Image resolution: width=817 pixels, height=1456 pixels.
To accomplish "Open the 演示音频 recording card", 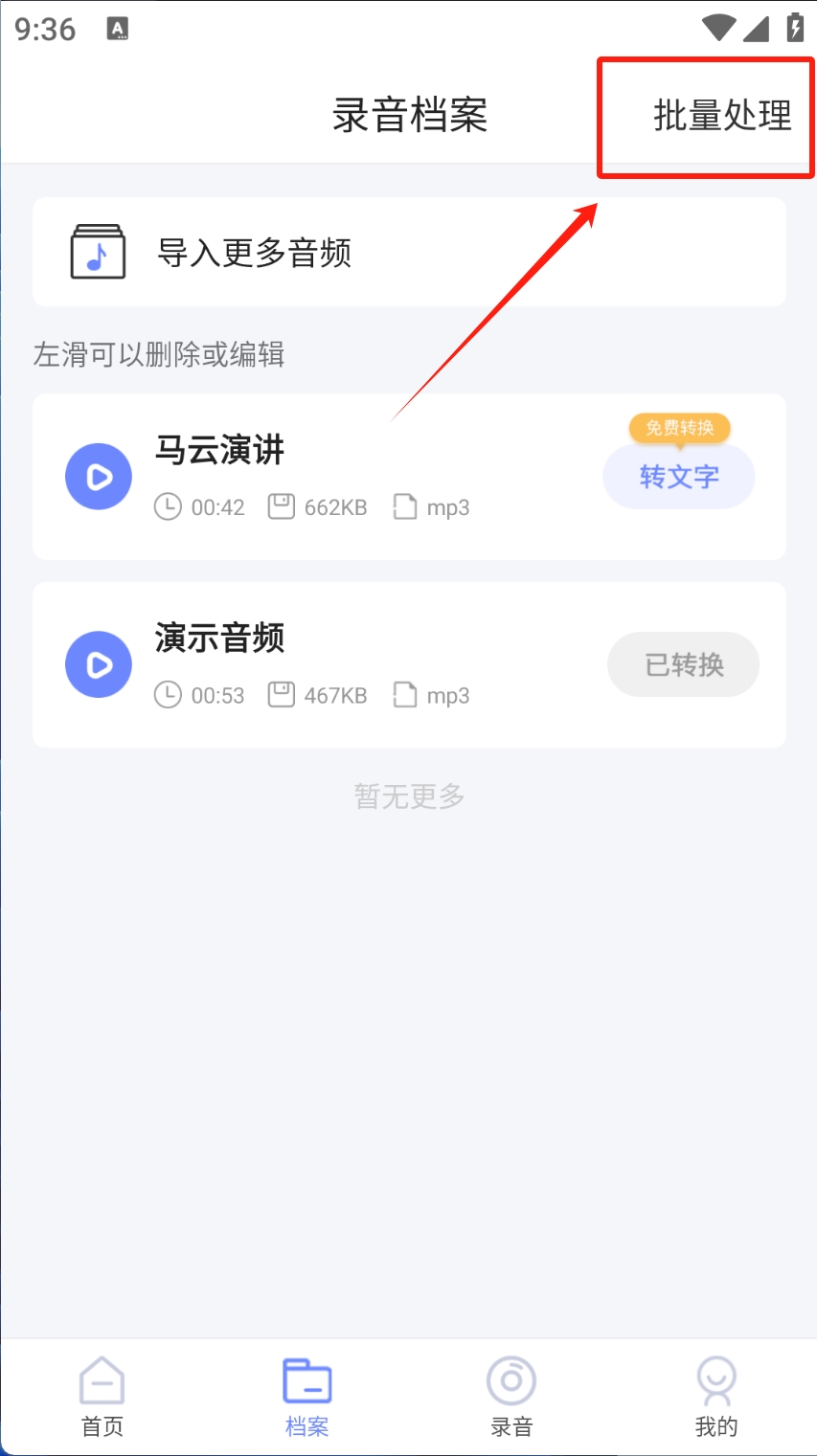I will point(409,664).
